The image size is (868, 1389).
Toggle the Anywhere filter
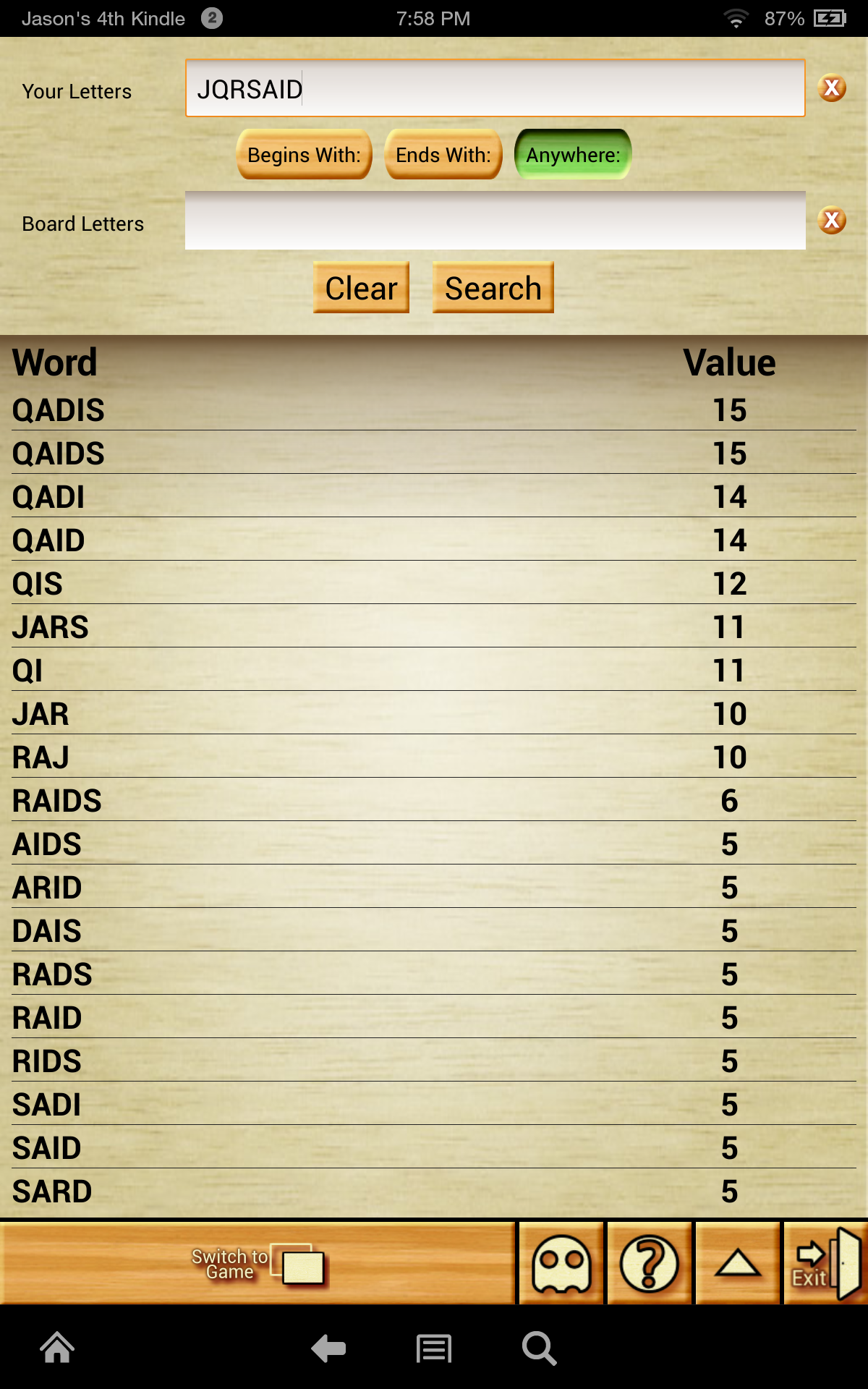(x=572, y=153)
